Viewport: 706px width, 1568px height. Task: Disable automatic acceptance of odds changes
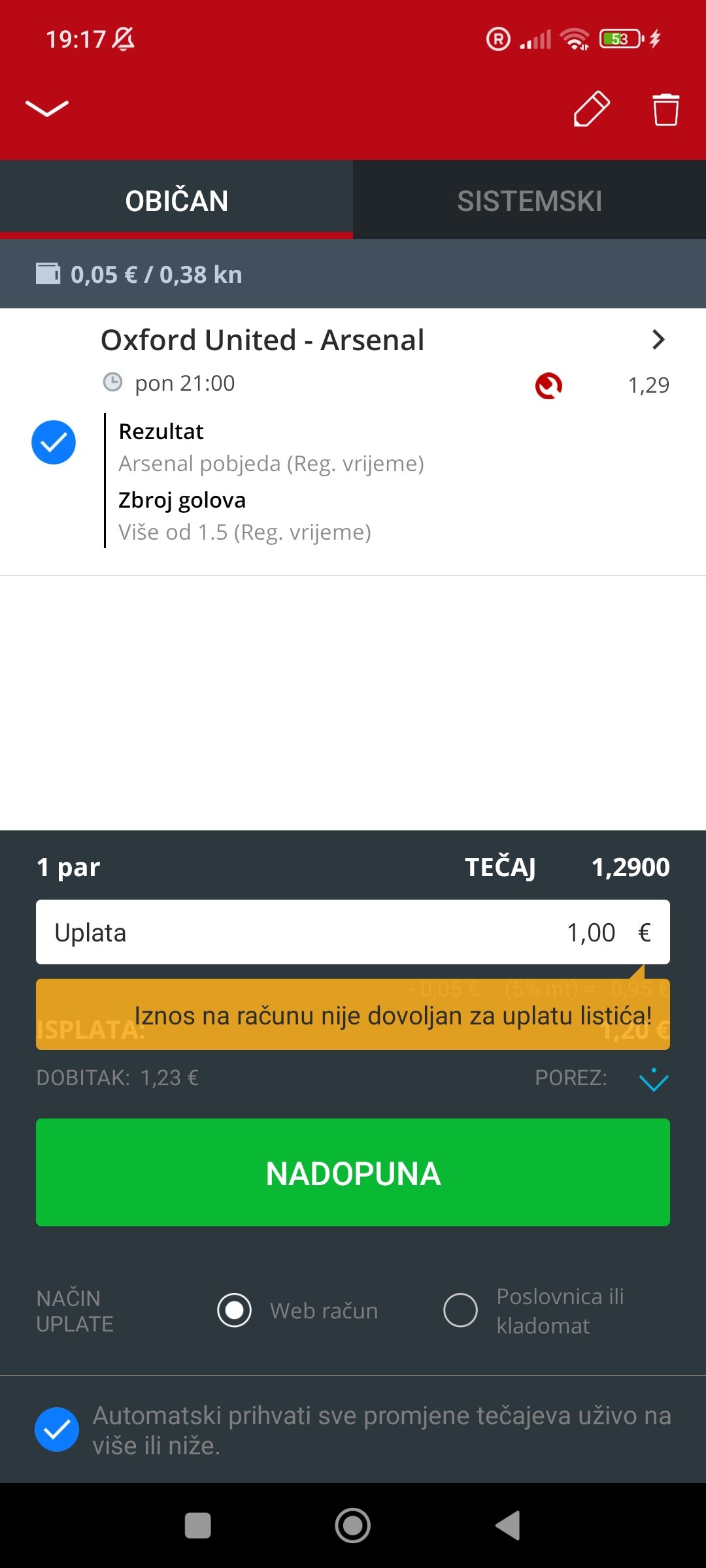[x=57, y=1429]
